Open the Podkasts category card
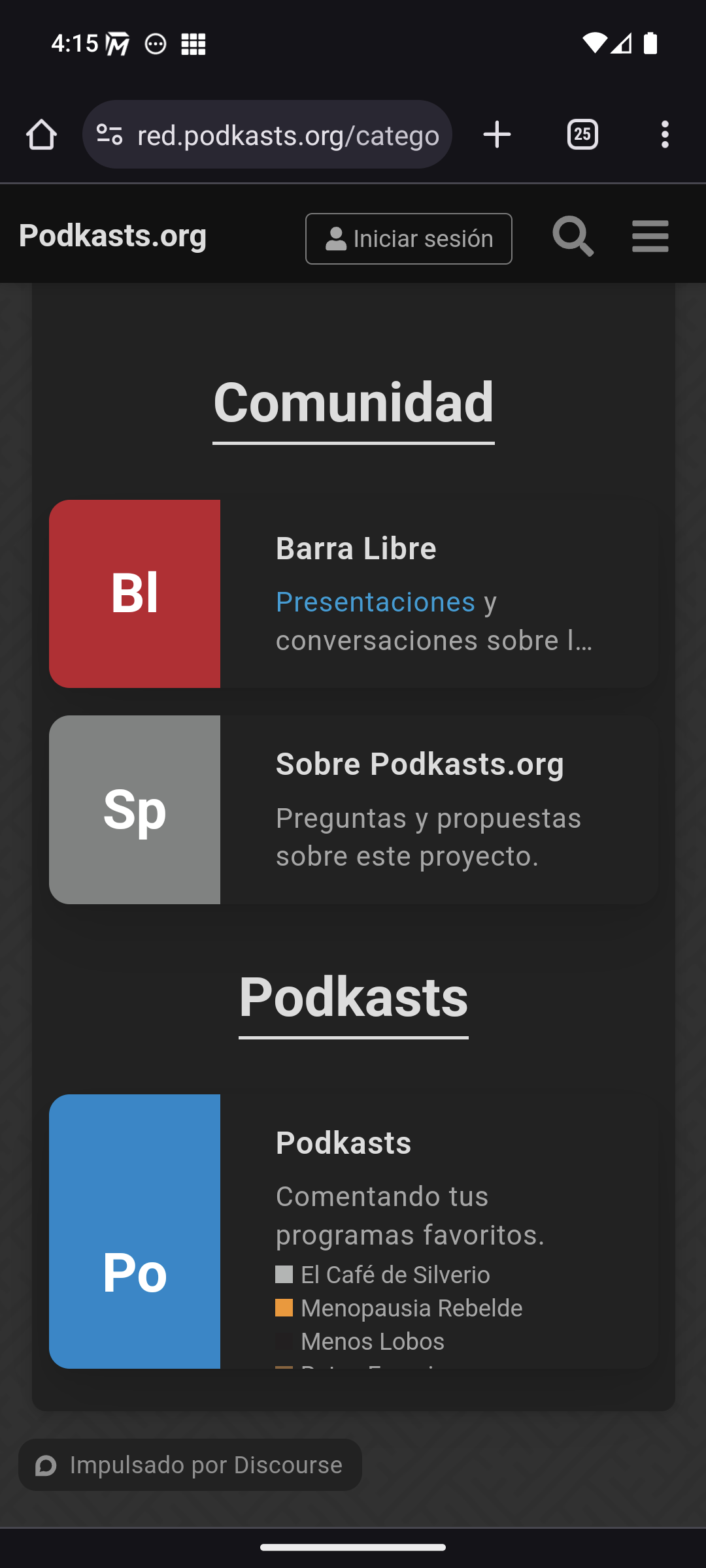706x1568 pixels. [x=343, y=1143]
